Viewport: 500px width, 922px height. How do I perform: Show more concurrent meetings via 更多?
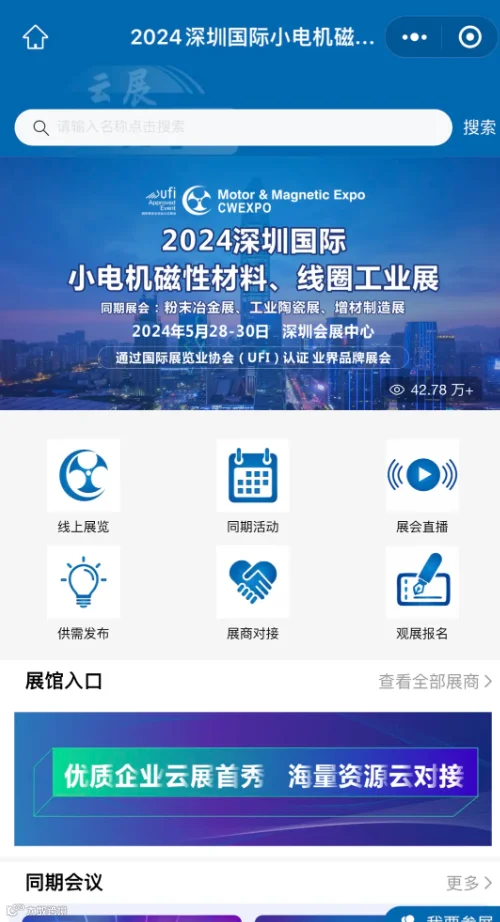pos(469,882)
